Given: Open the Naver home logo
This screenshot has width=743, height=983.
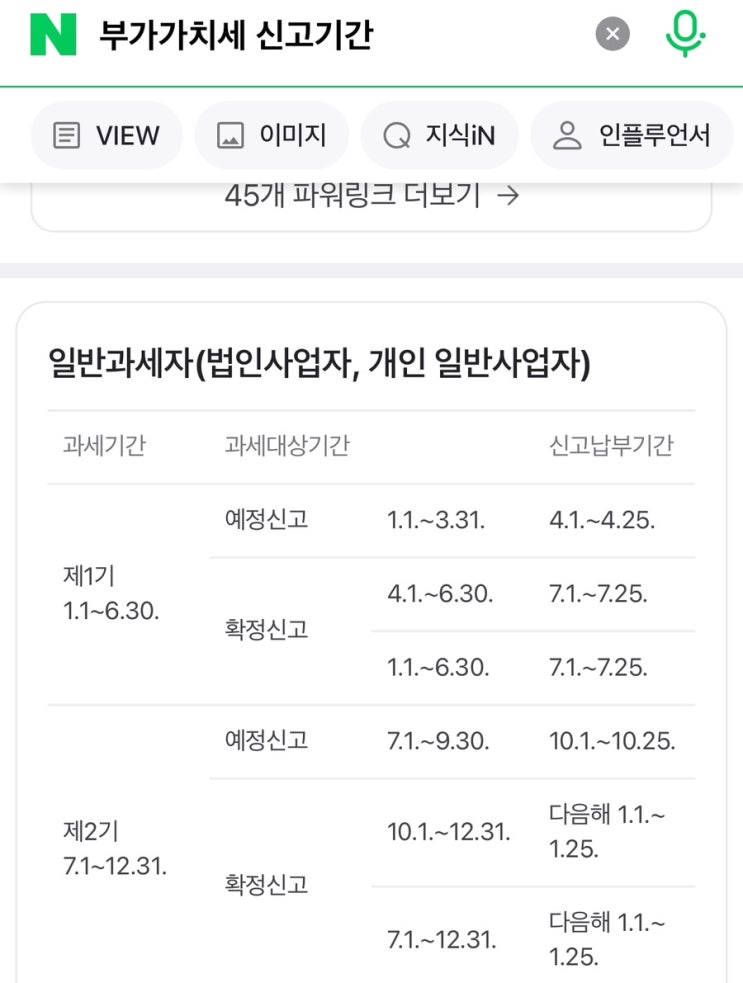Looking at the screenshot, I should pyautogui.click(x=53, y=34).
